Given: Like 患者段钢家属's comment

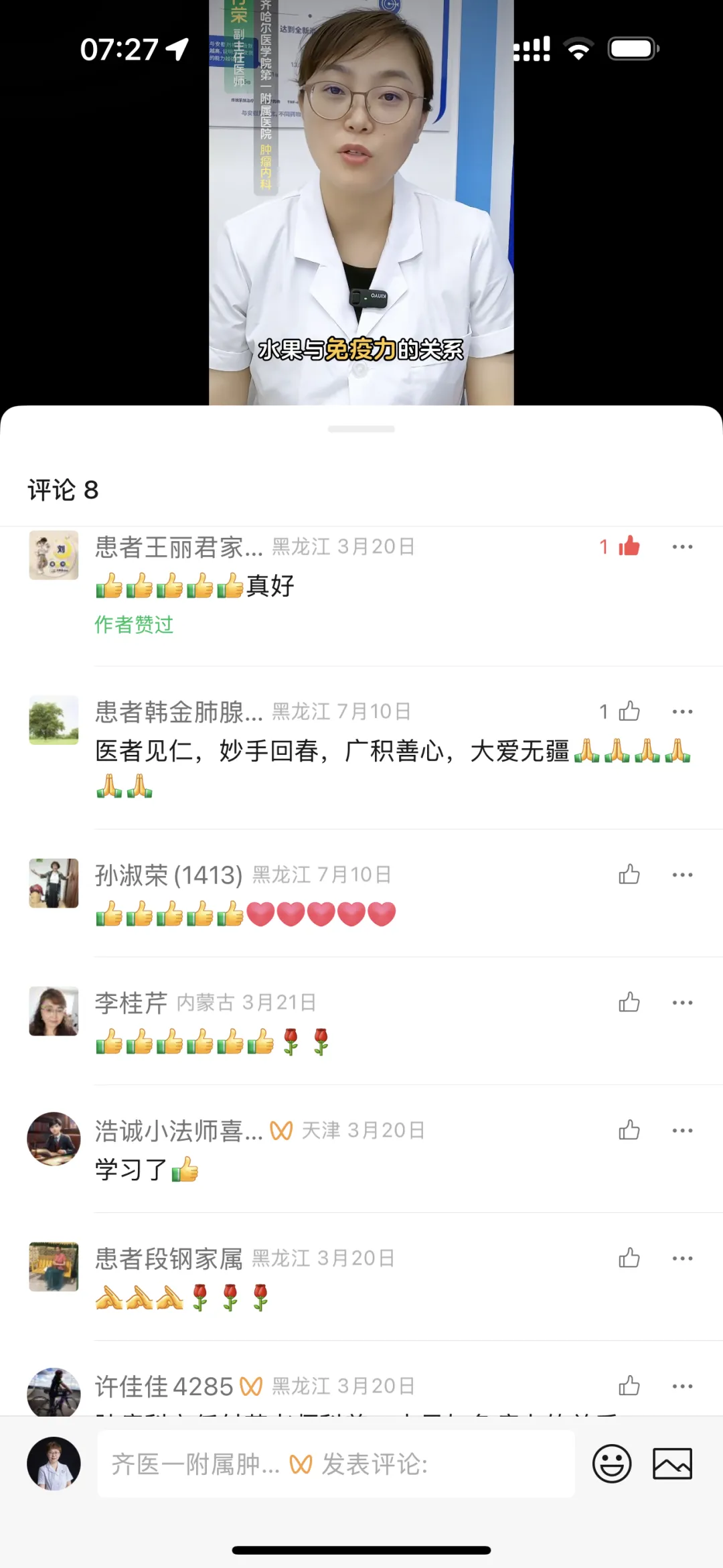Looking at the screenshot, I should [x=629, y=1259].
